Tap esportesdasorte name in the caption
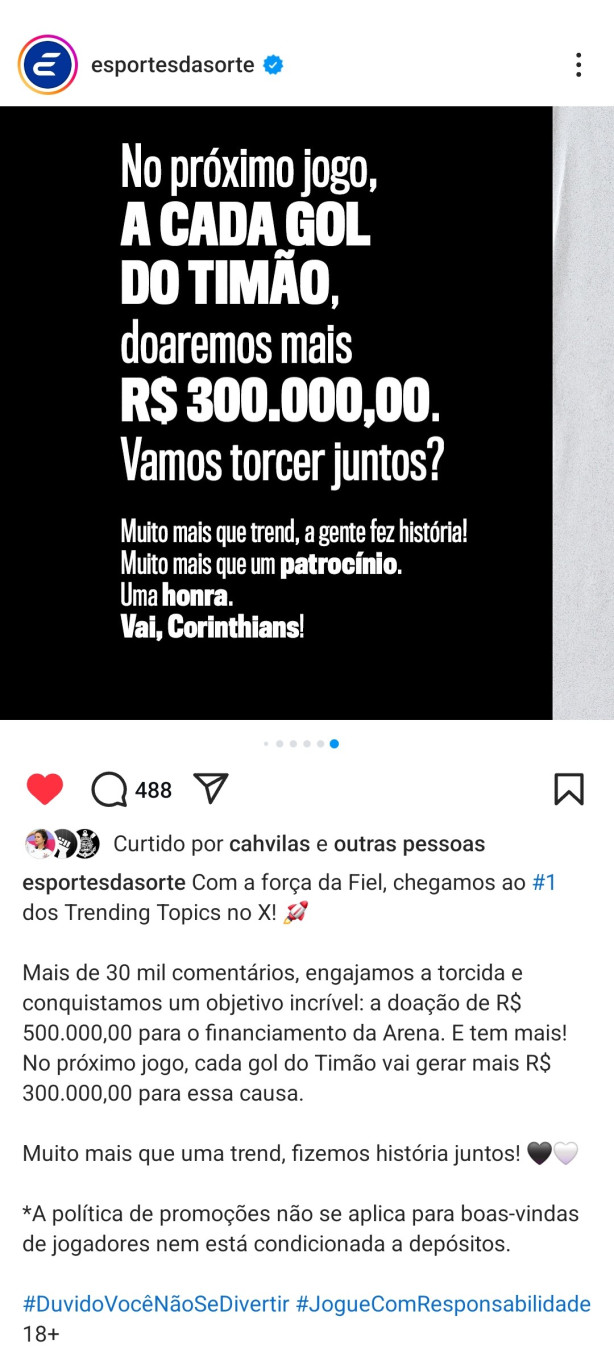The height and width of the screenshot is (1349, 614). coord(104,883)
